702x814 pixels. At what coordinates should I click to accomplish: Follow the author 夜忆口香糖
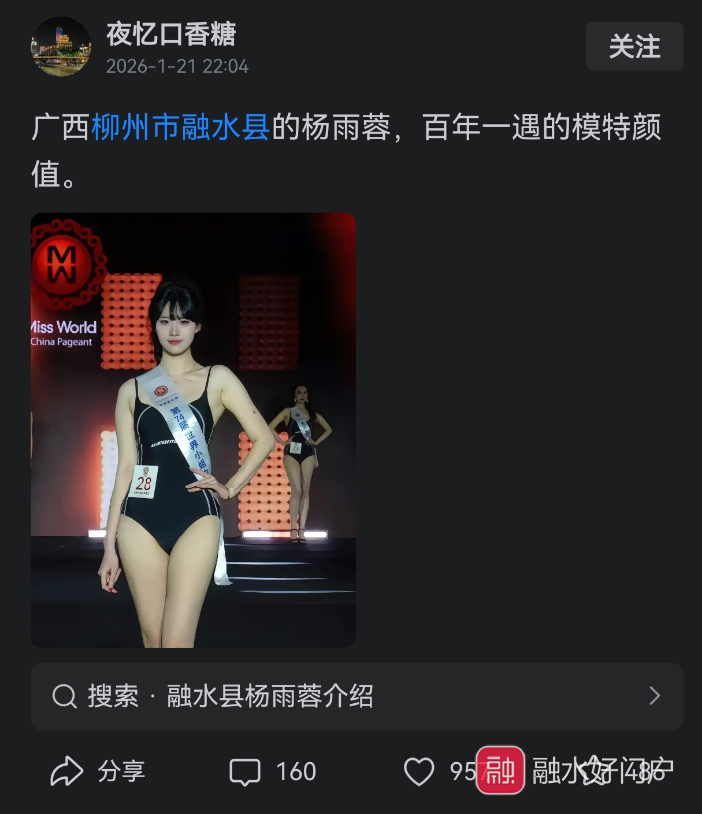pos(634,47)
